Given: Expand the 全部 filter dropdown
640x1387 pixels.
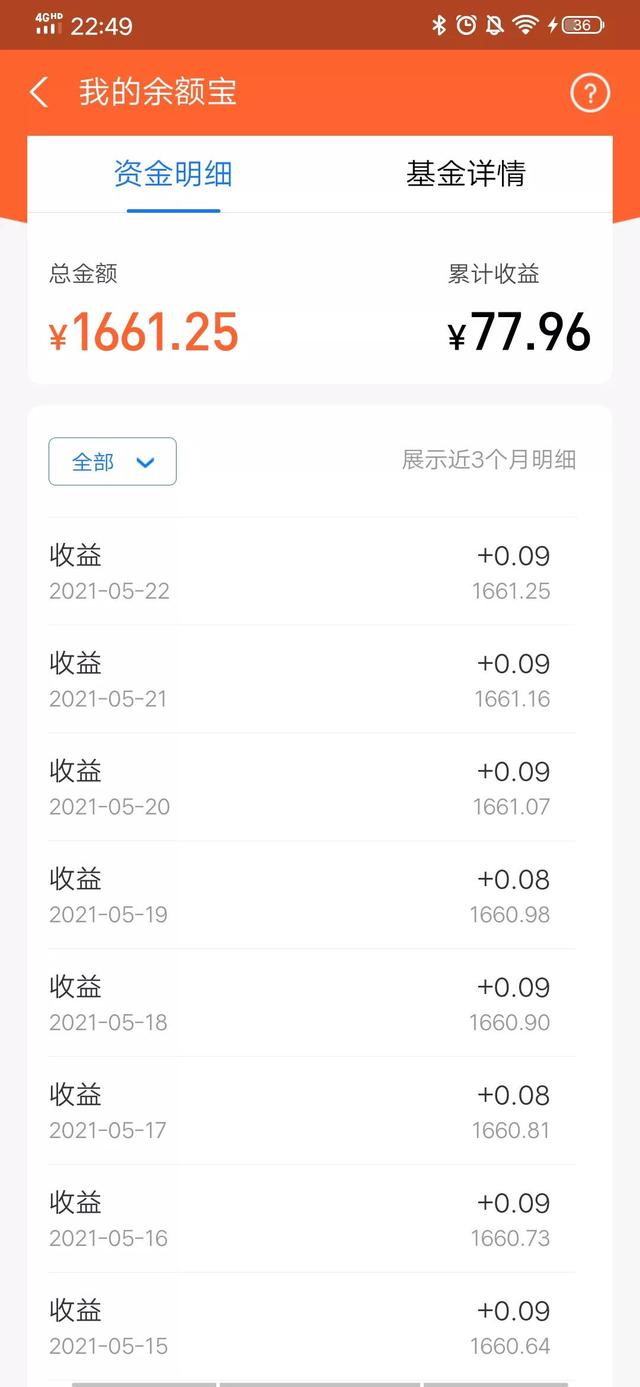Looking at the screenshot, I should pos(113,462).
